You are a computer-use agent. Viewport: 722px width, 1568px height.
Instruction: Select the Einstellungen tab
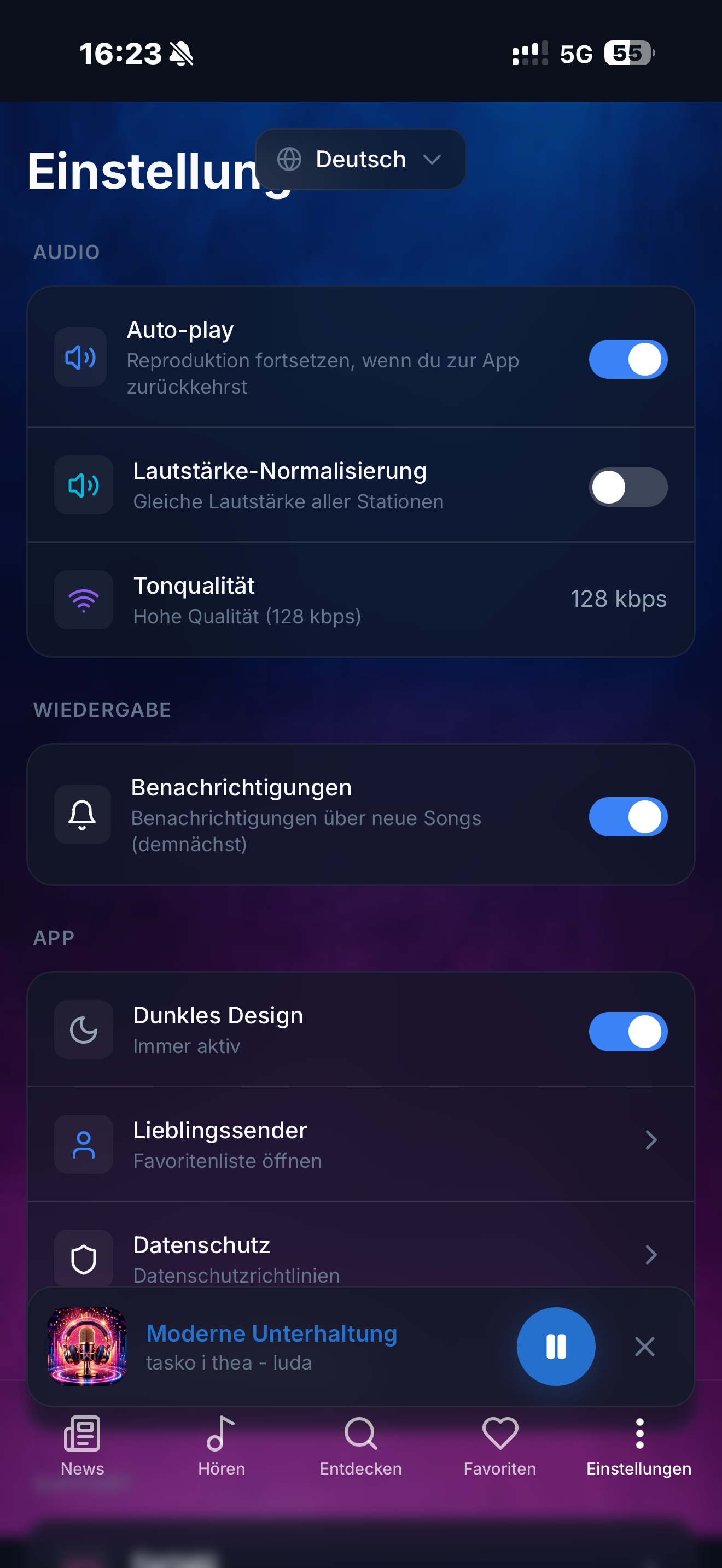(639, 1446)
